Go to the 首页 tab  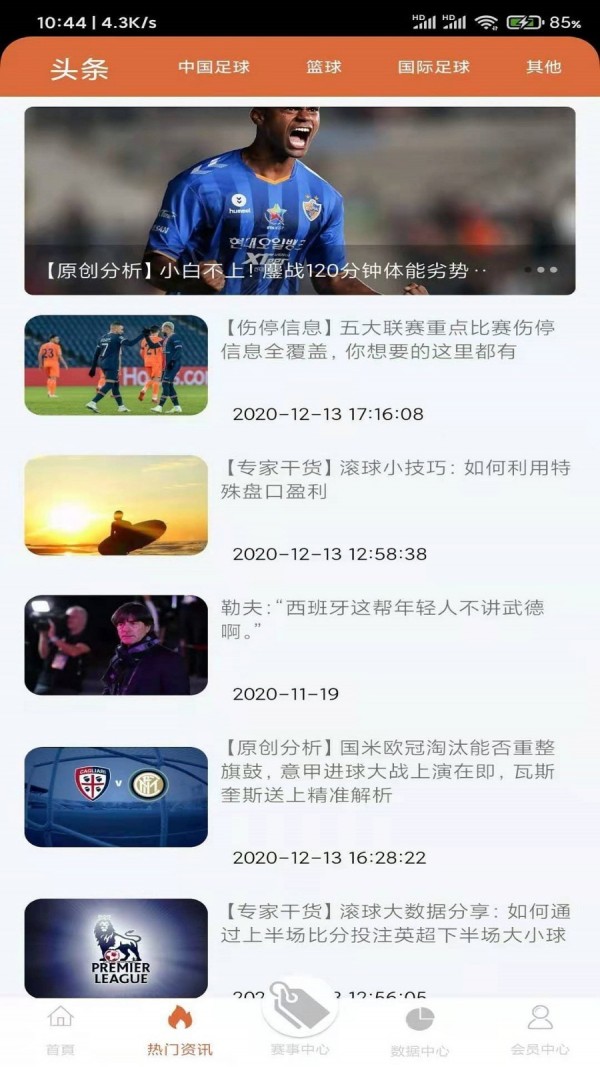click(61, 1030)
